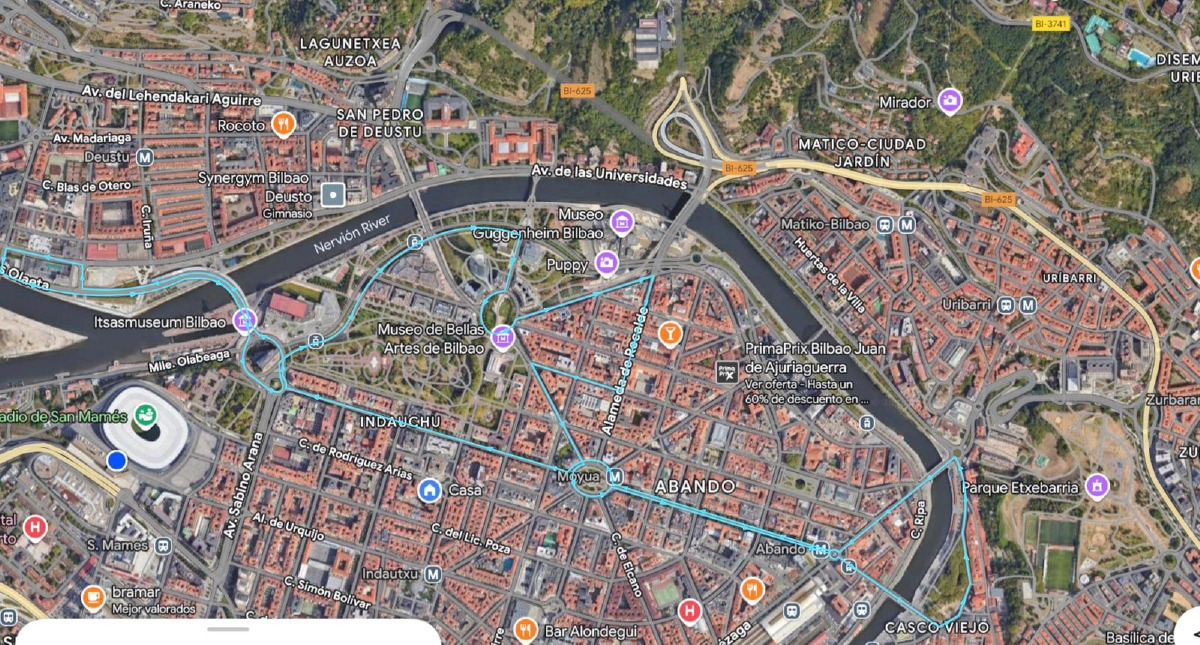Tap the blue current location dot
Viewport: 1200px width, 645px height.
[117, 460]
